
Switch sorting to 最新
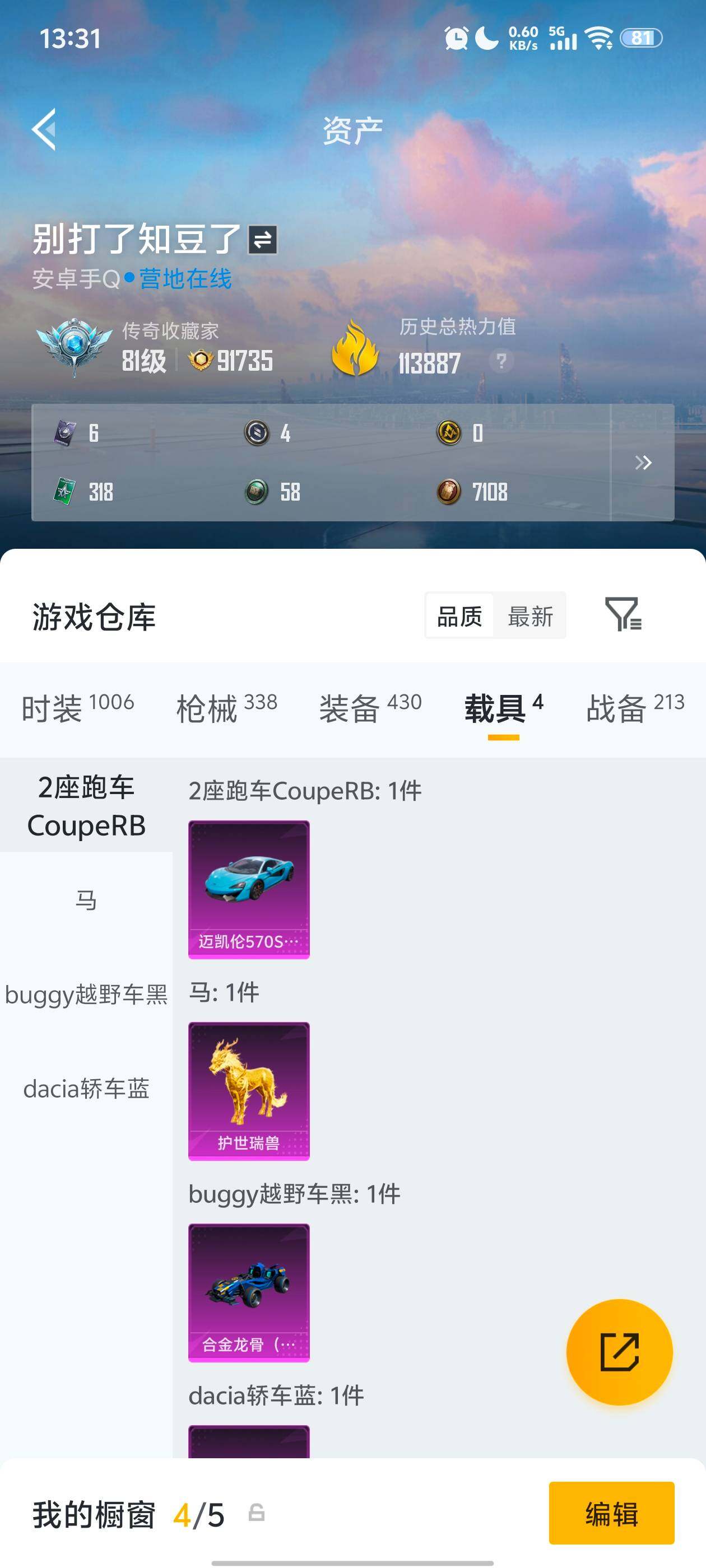pyautogui.click(x=531, y=617)
